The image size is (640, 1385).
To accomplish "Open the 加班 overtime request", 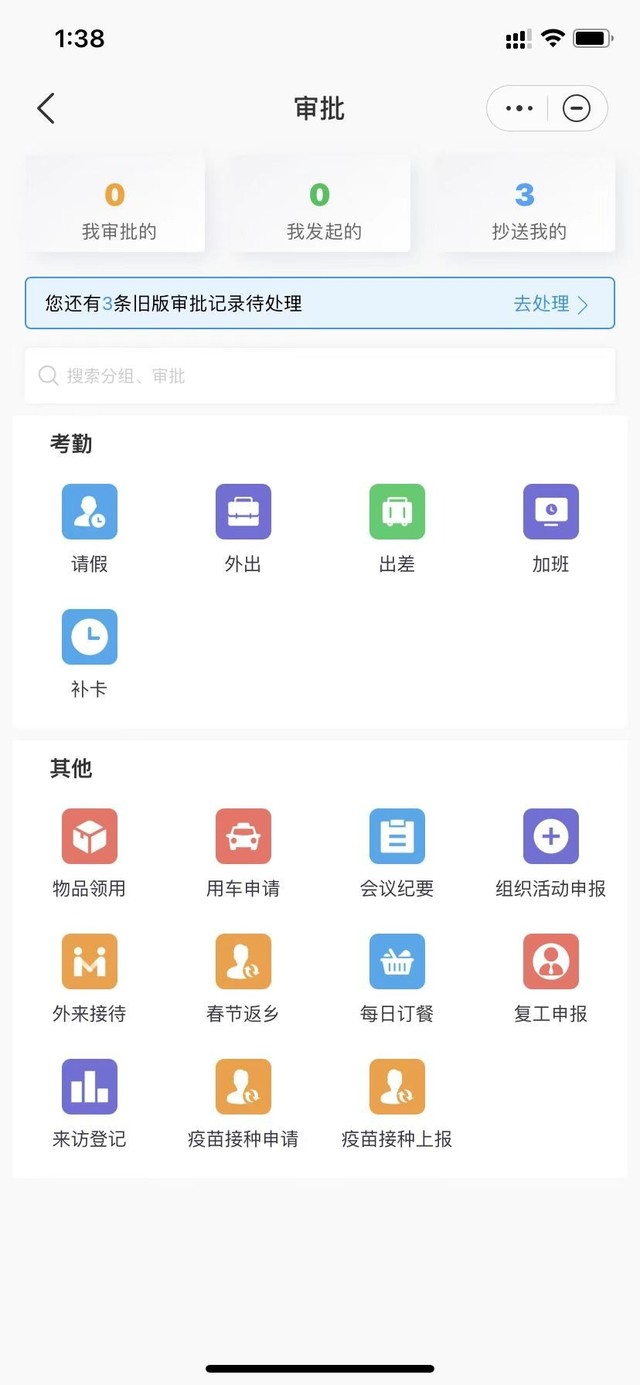I will click(551, 529).
